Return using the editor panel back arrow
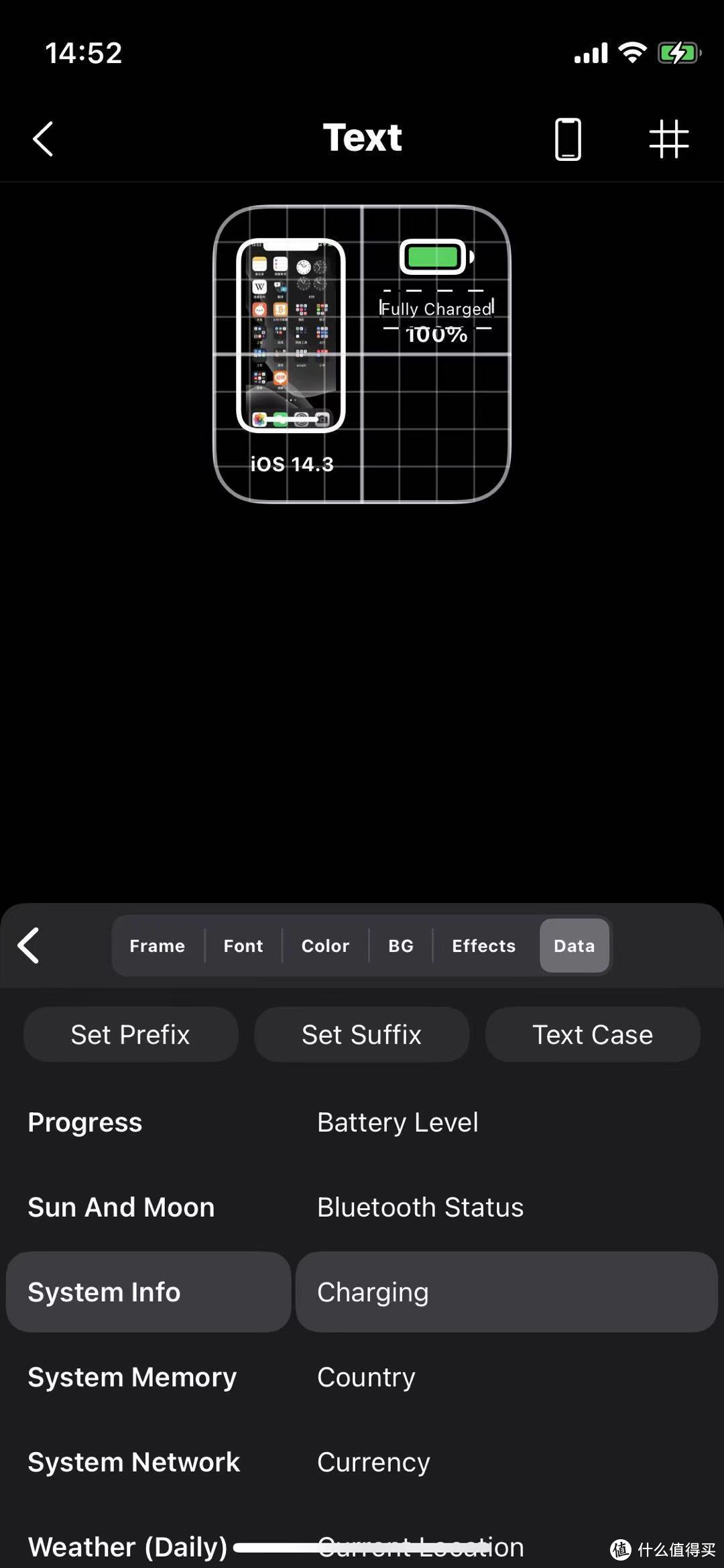 [29, 945]
